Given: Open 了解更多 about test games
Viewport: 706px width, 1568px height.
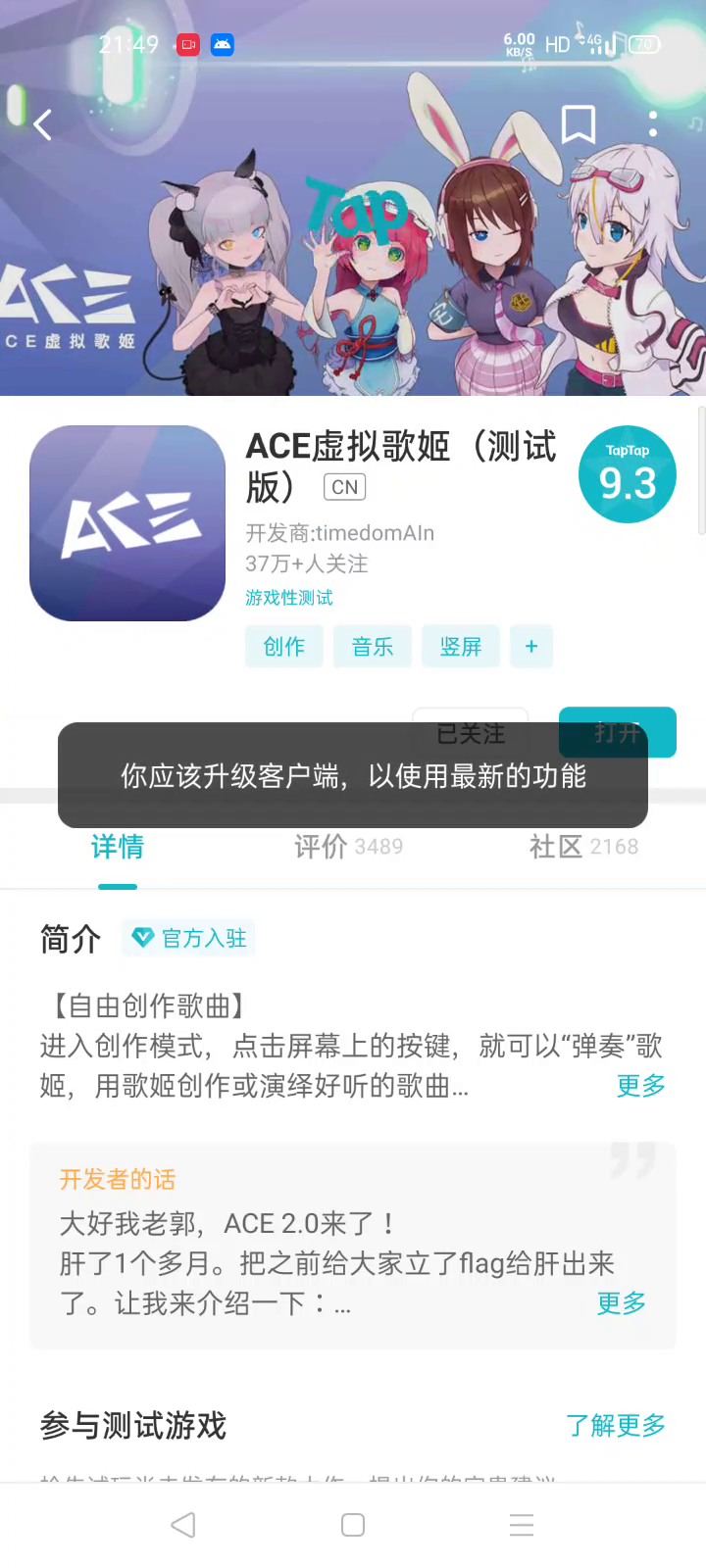Looking at the screenshot, I should [x=616, y=1425].
